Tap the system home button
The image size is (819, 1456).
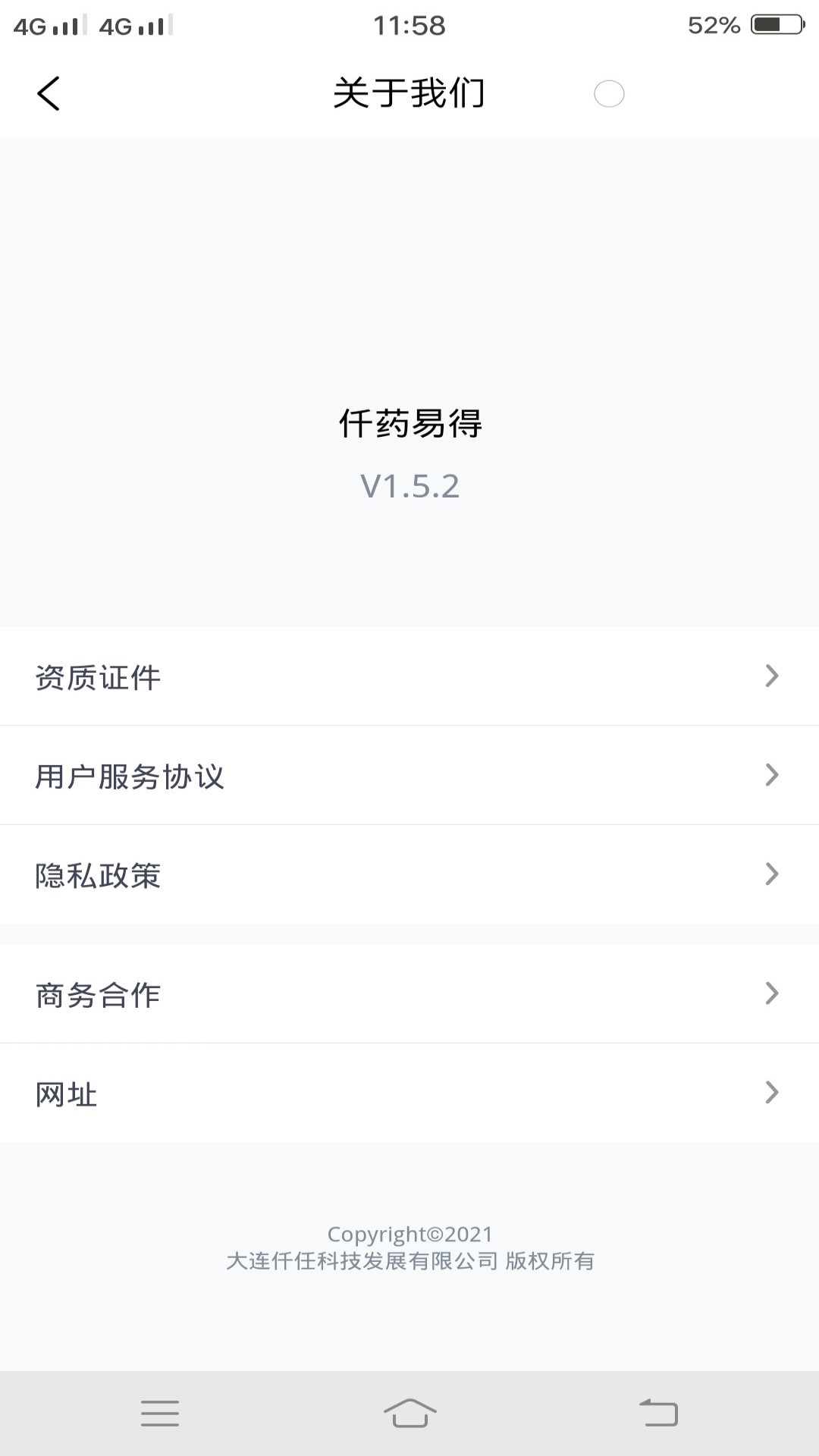coord(409,1414)
